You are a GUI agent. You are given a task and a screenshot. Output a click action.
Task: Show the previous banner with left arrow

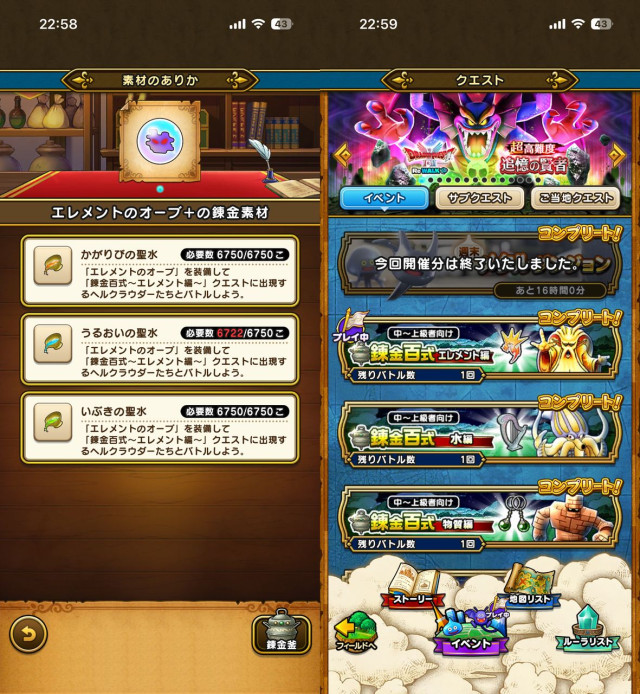(x=342, y=154)
